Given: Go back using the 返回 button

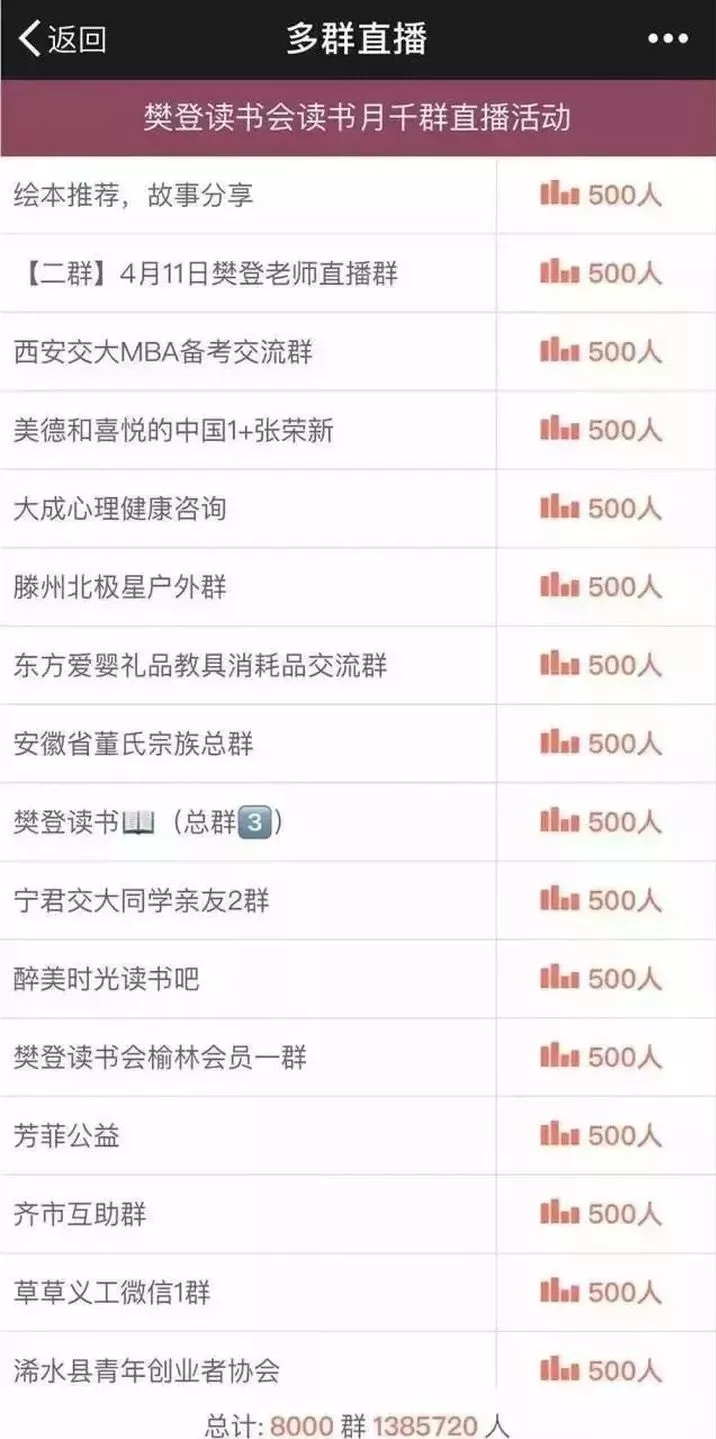Looking at the screenshot, I should pyautogui.click(x=62, y=39).
